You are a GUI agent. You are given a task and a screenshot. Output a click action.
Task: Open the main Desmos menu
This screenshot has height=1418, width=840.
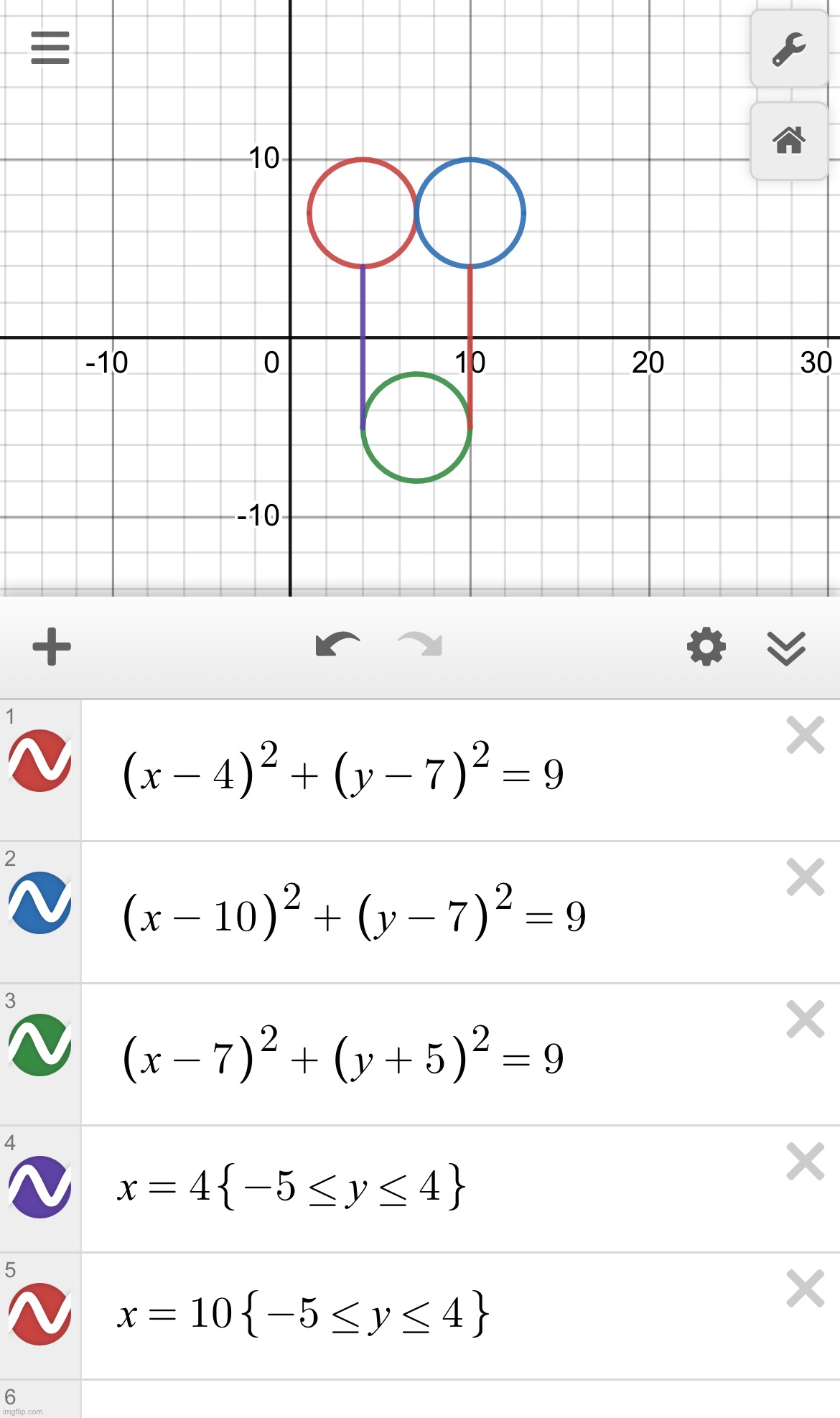coord(49,49)
